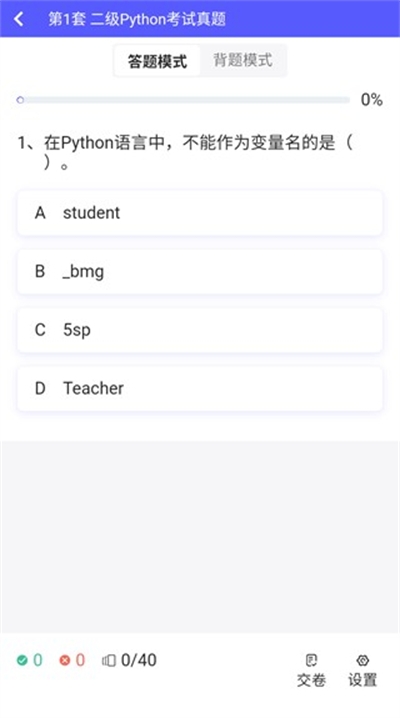400x718 pixels.
Task: Open the 0/40 question card list
Action: 129,660
